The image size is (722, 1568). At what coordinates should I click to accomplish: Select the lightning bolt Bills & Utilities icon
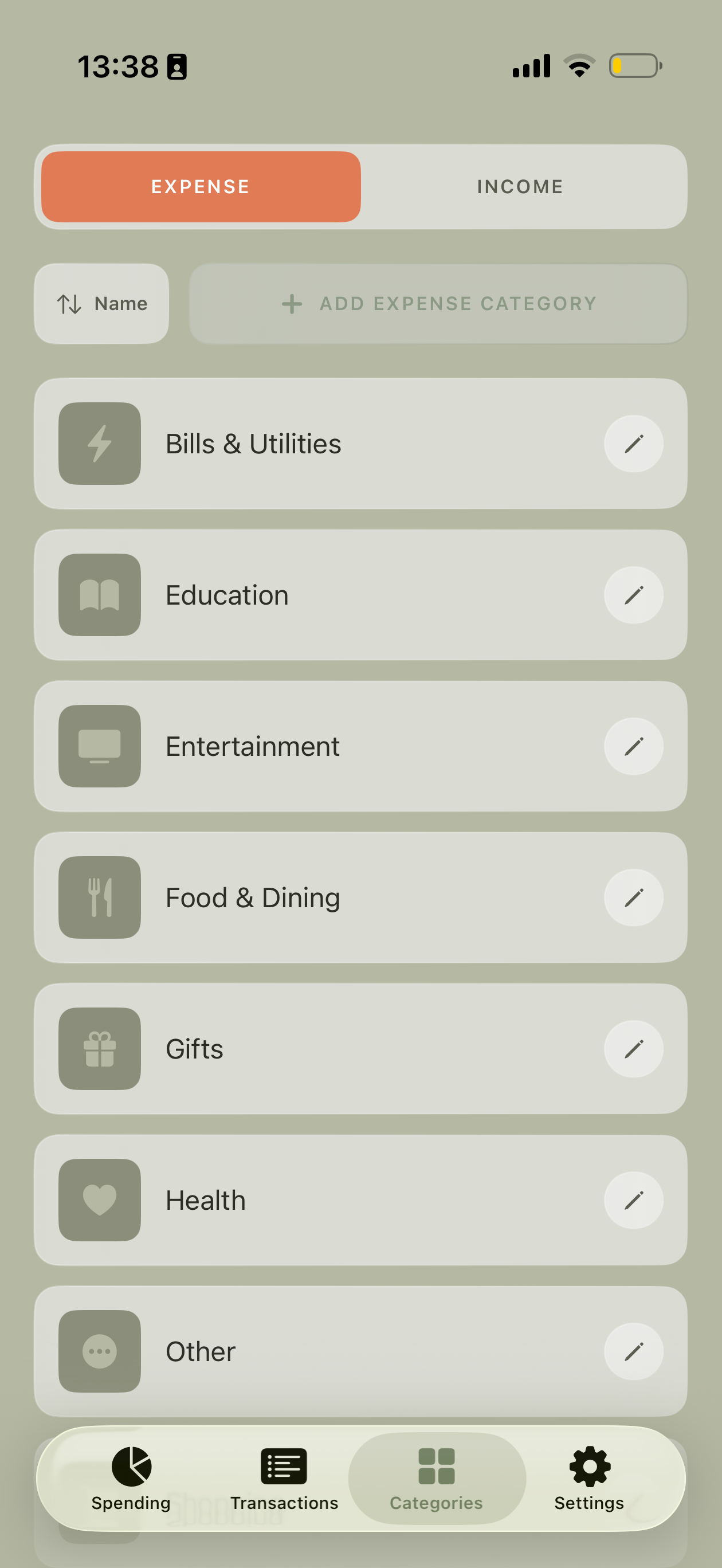pos(99,443)
